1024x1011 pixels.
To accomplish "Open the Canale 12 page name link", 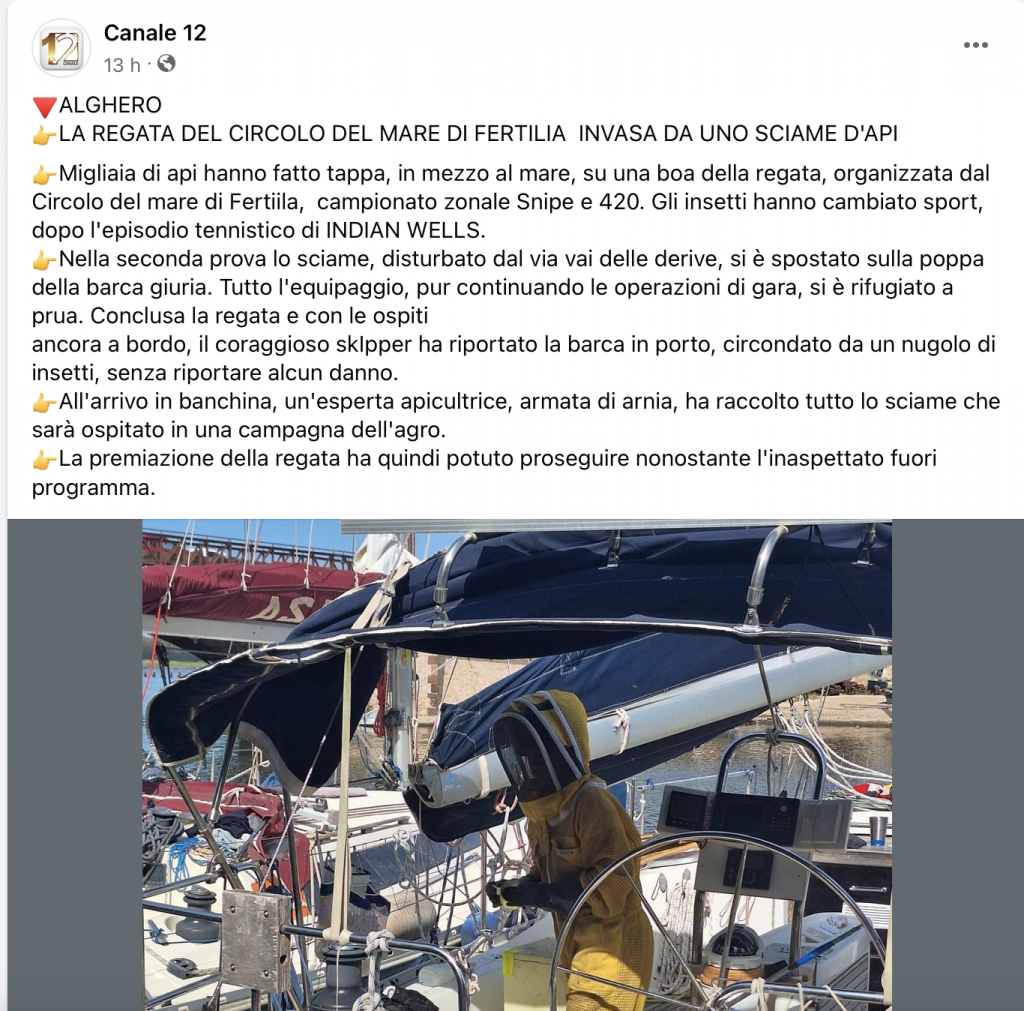I will pyautogui.click(x=155, y=33).
